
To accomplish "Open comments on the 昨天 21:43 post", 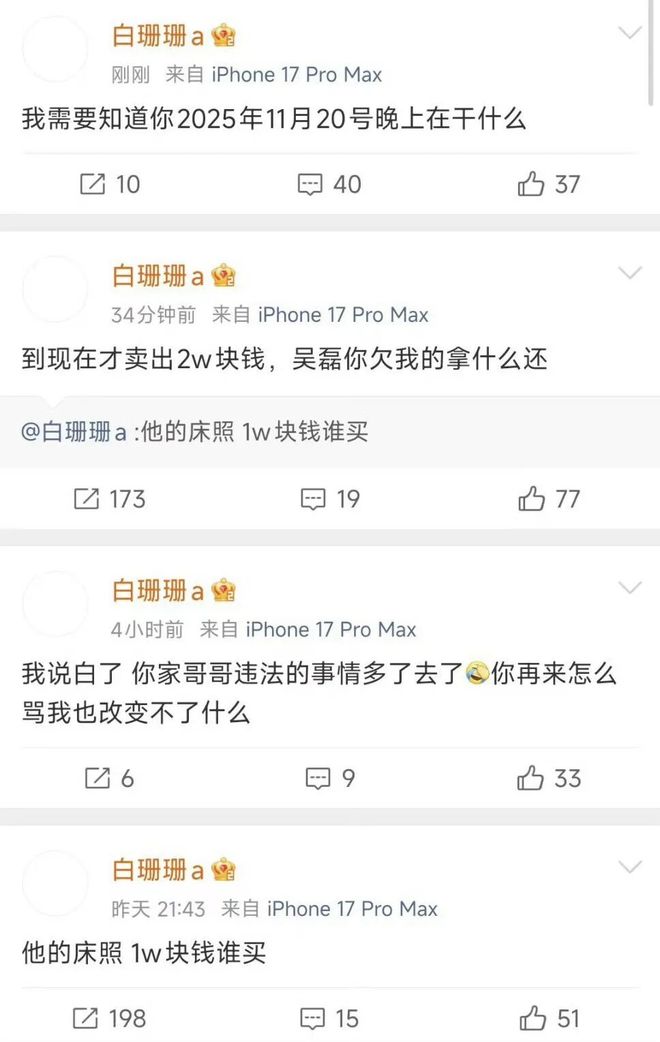I will point(329,1018).
